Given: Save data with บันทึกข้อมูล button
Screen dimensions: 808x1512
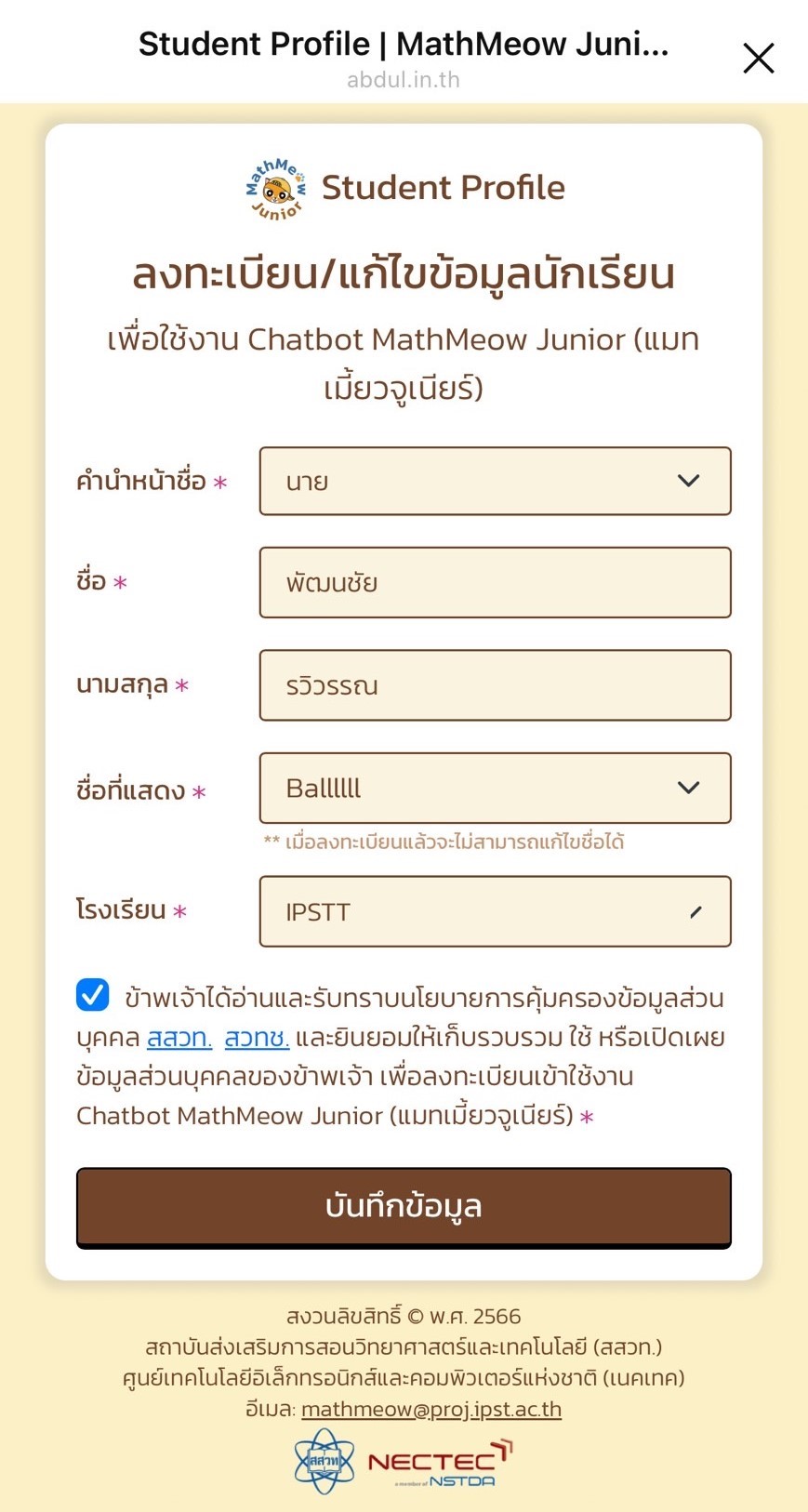Looking at the screenshot, I should click(404, 1207).
